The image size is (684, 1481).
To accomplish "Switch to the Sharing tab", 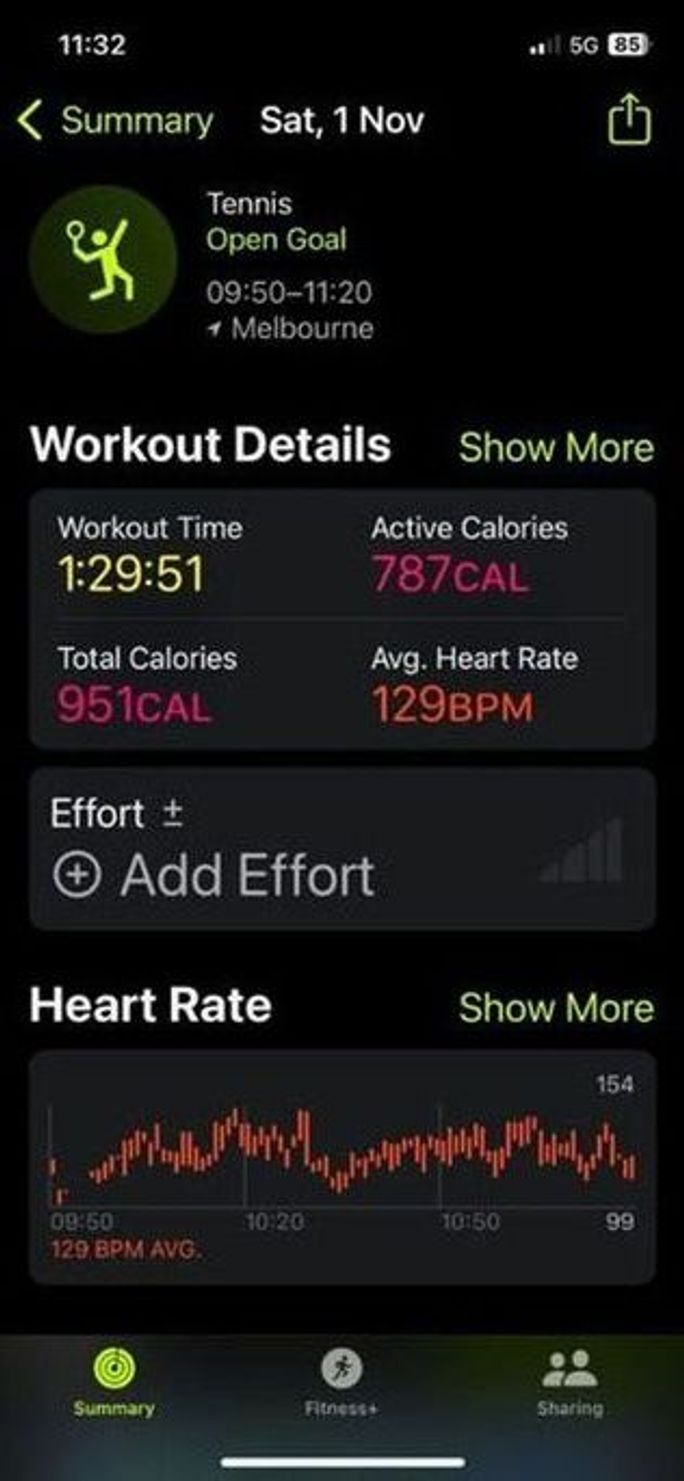I will coord(569,1381).
